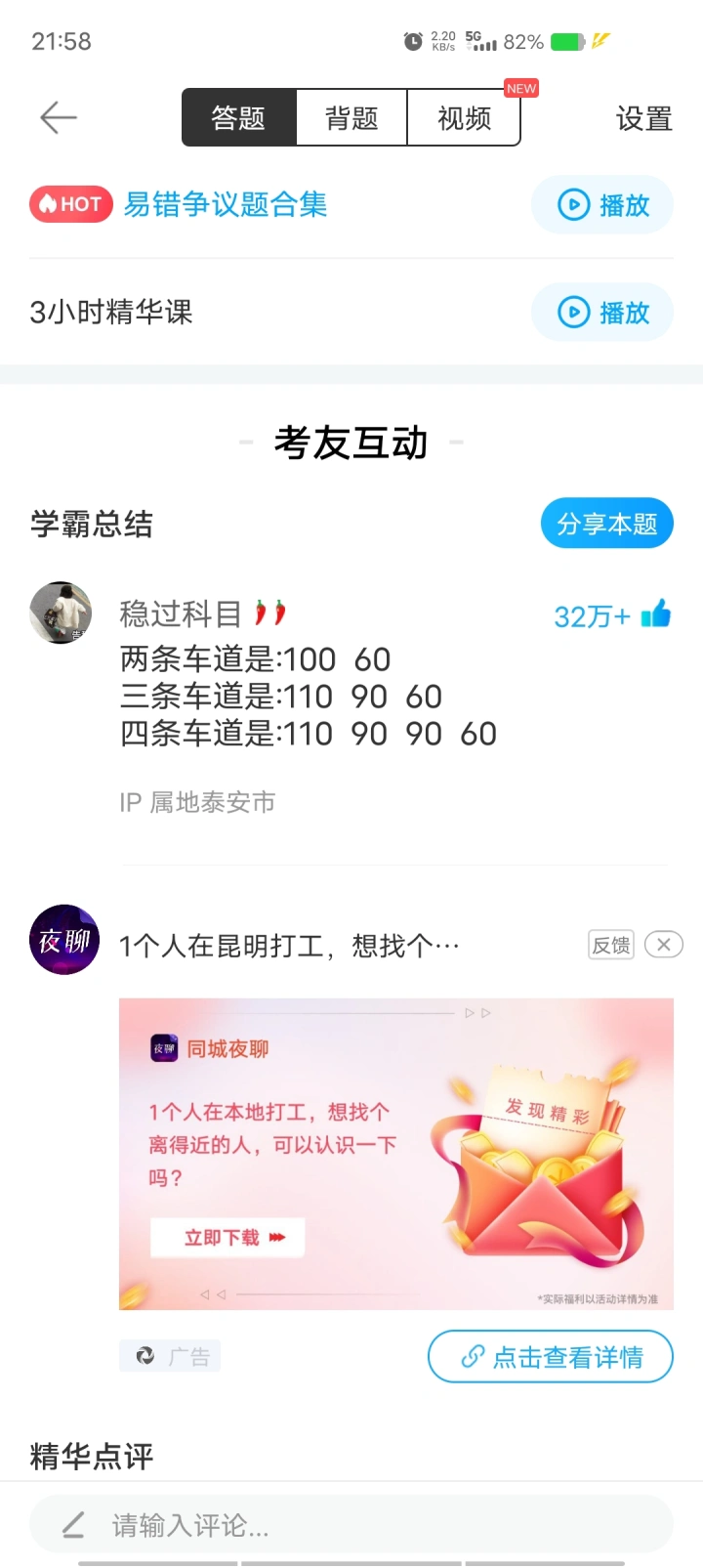Tap the 分享本题 button
Image resolution: width=703 pixels, height=1568 pixels.
pyautogui.click(x=606, y=524)
